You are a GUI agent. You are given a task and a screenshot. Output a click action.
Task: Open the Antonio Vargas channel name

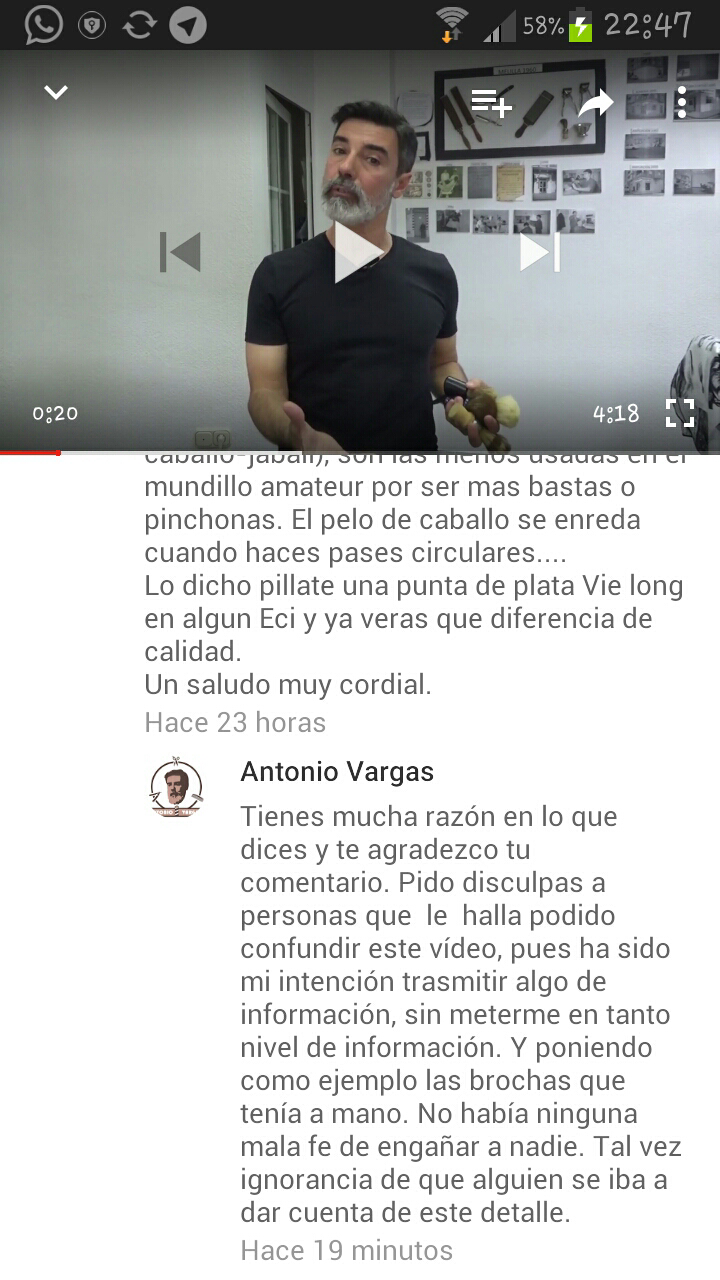point(337,772)
